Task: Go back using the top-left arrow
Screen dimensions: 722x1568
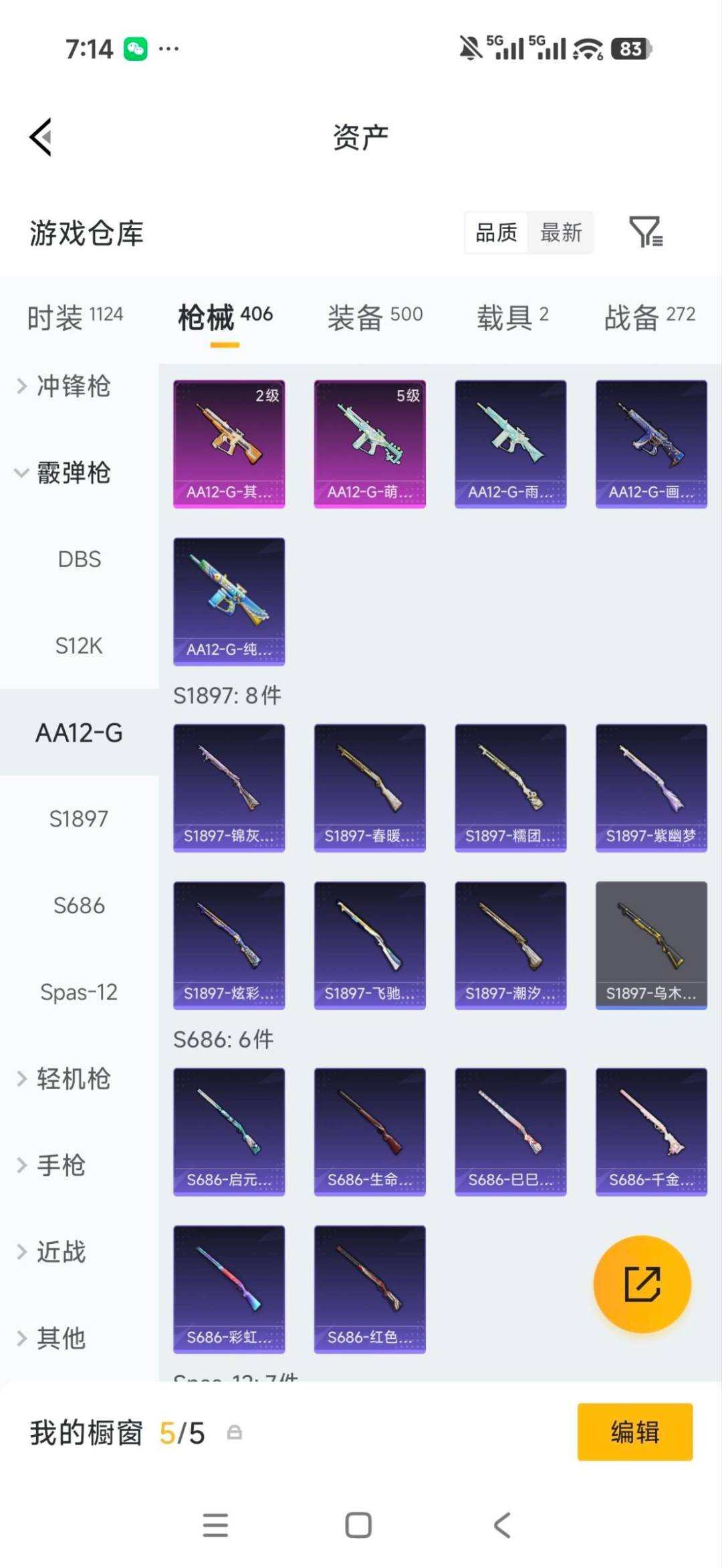Action: (x=40, y=137)
